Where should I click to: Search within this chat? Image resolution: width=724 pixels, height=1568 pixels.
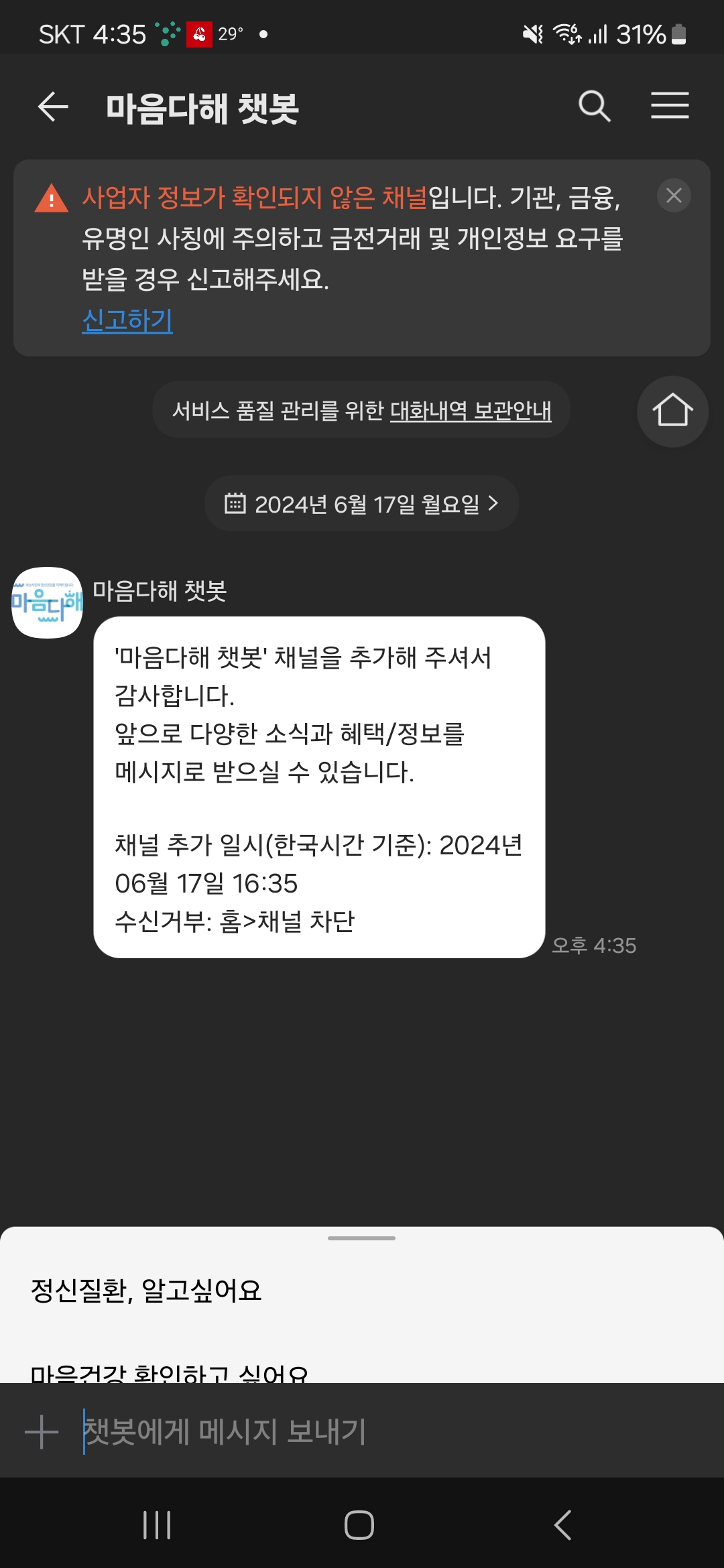(594, 107)
